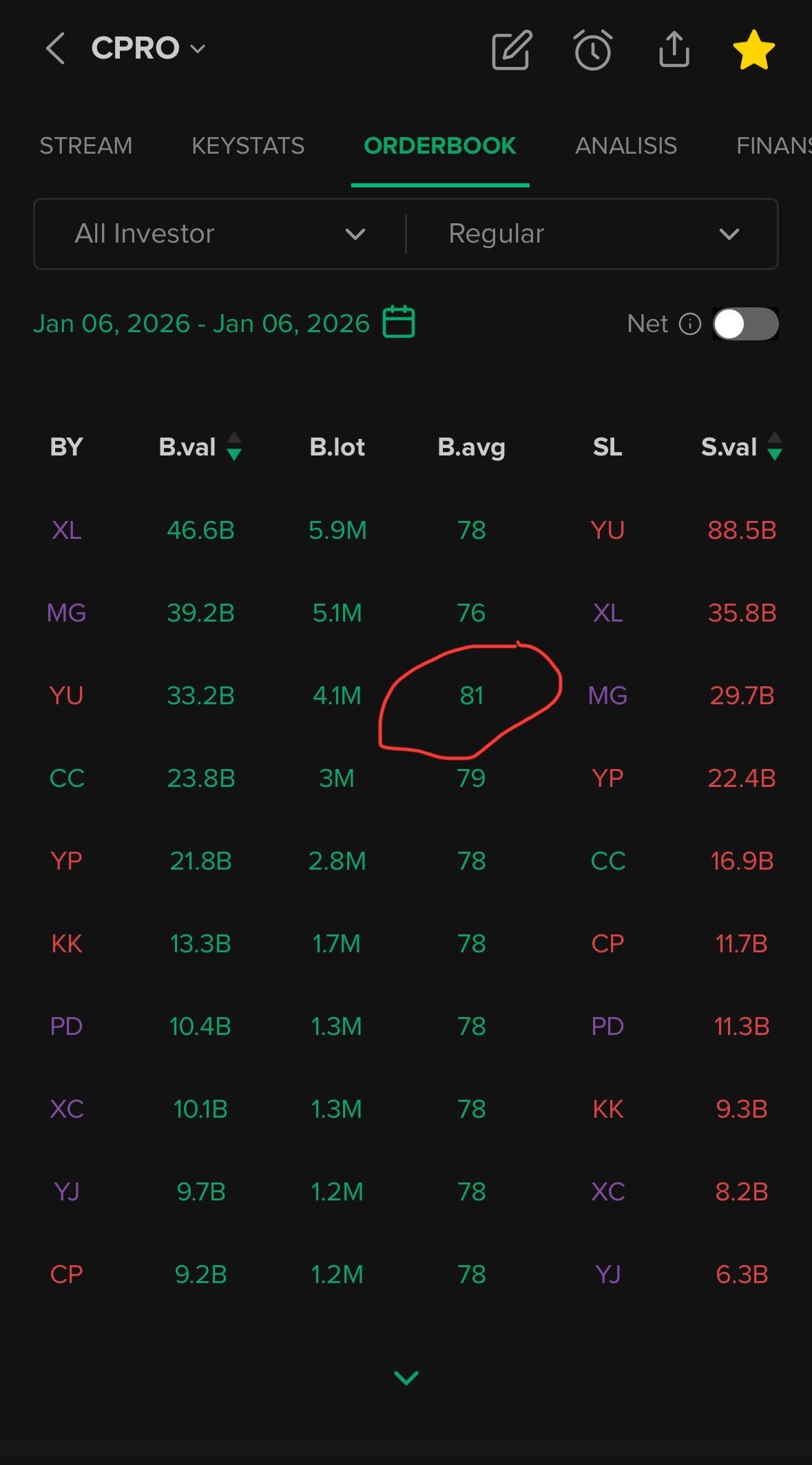The image size is (812, 1465).
Task: Share this stock page
Action: point(674,50)
